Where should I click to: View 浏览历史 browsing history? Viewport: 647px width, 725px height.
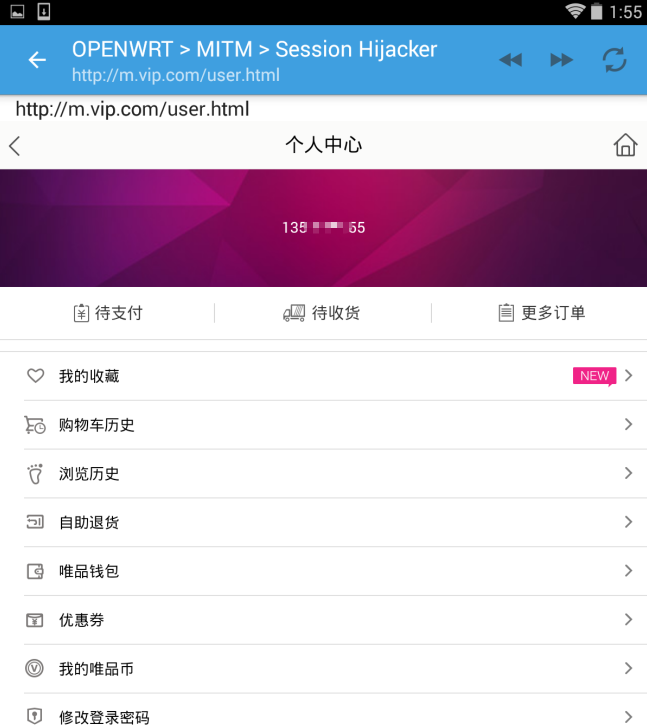click(323, 474)
